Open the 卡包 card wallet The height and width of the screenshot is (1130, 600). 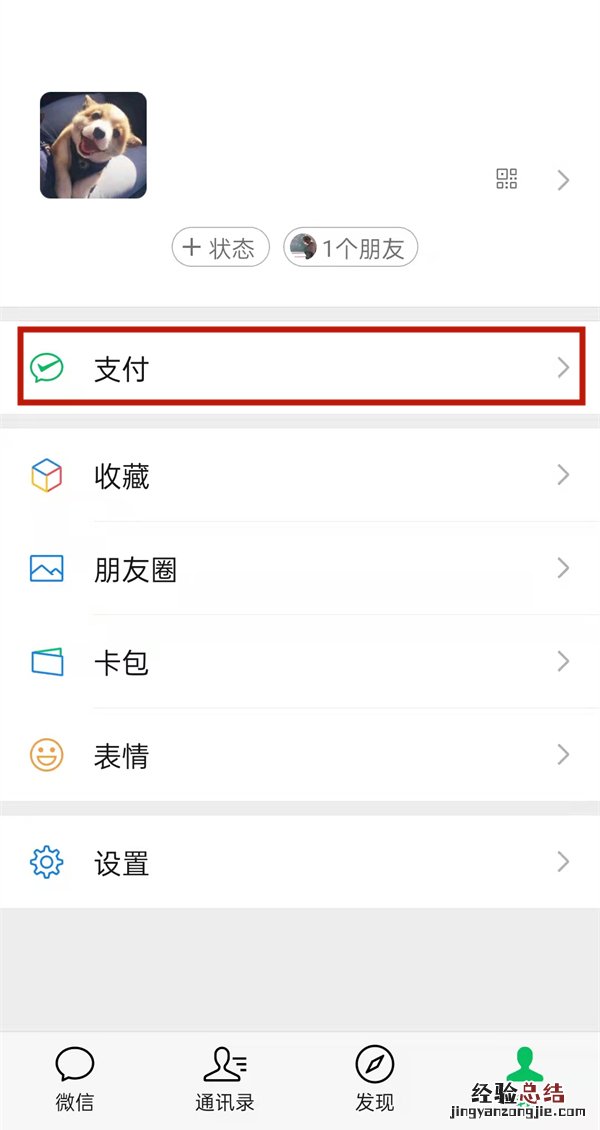(300, 662)
